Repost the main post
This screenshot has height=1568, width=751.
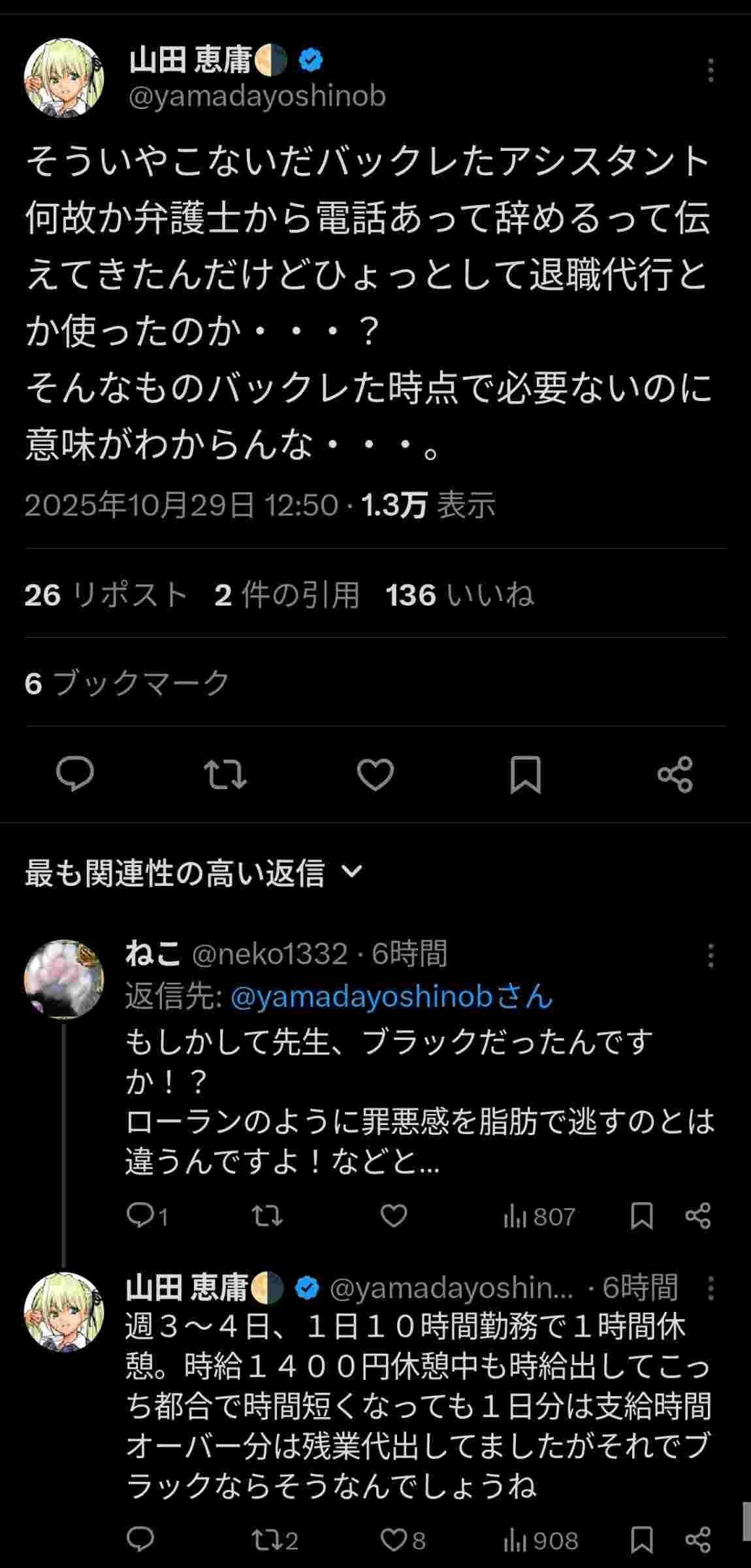click(225, 774)
